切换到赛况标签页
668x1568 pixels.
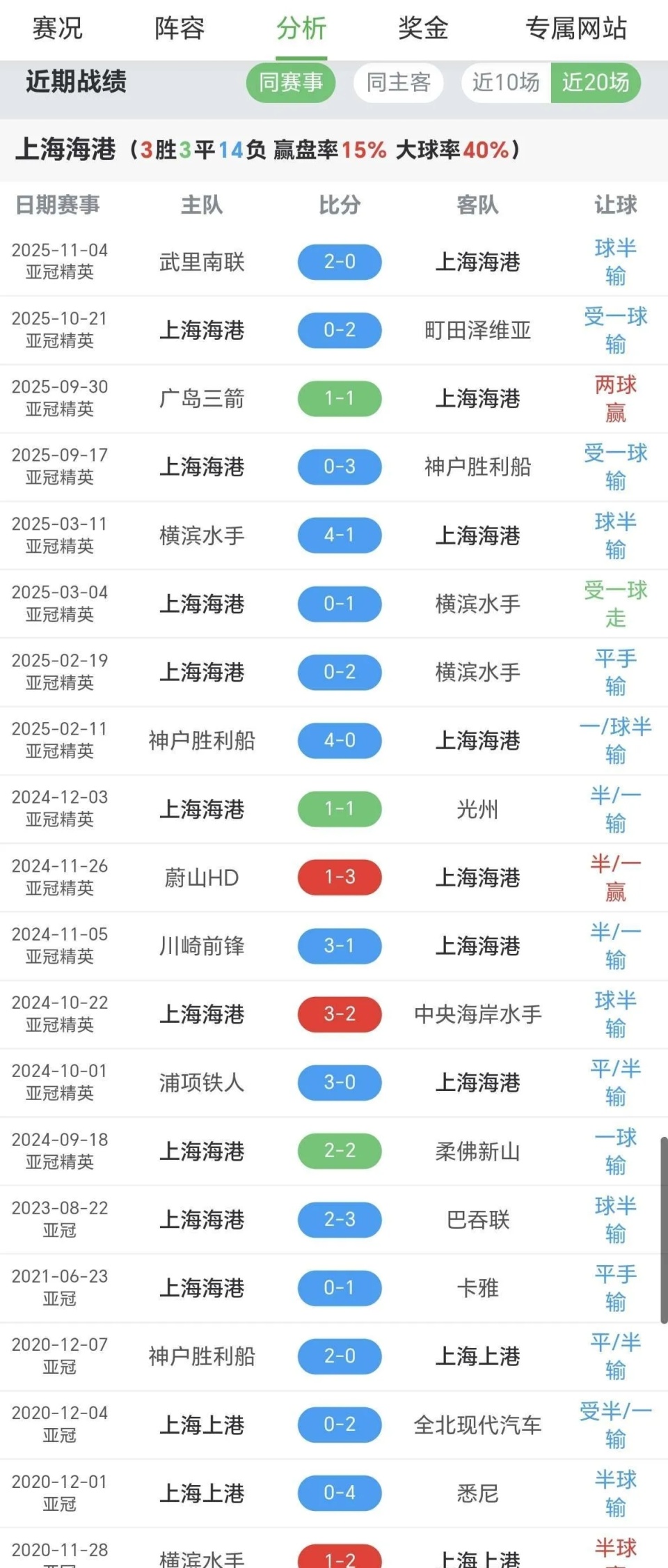point(57,29)
